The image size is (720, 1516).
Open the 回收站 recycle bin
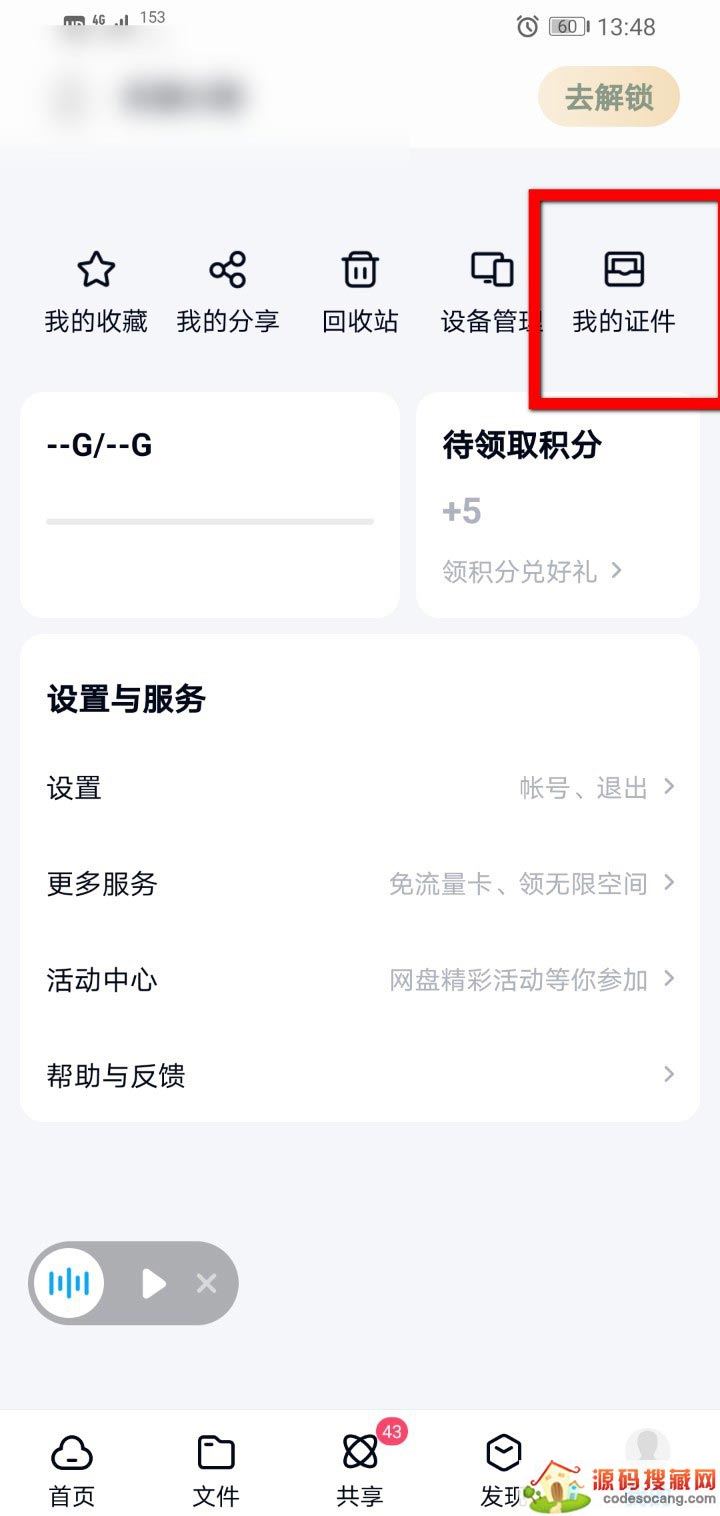tap(360, 291)
